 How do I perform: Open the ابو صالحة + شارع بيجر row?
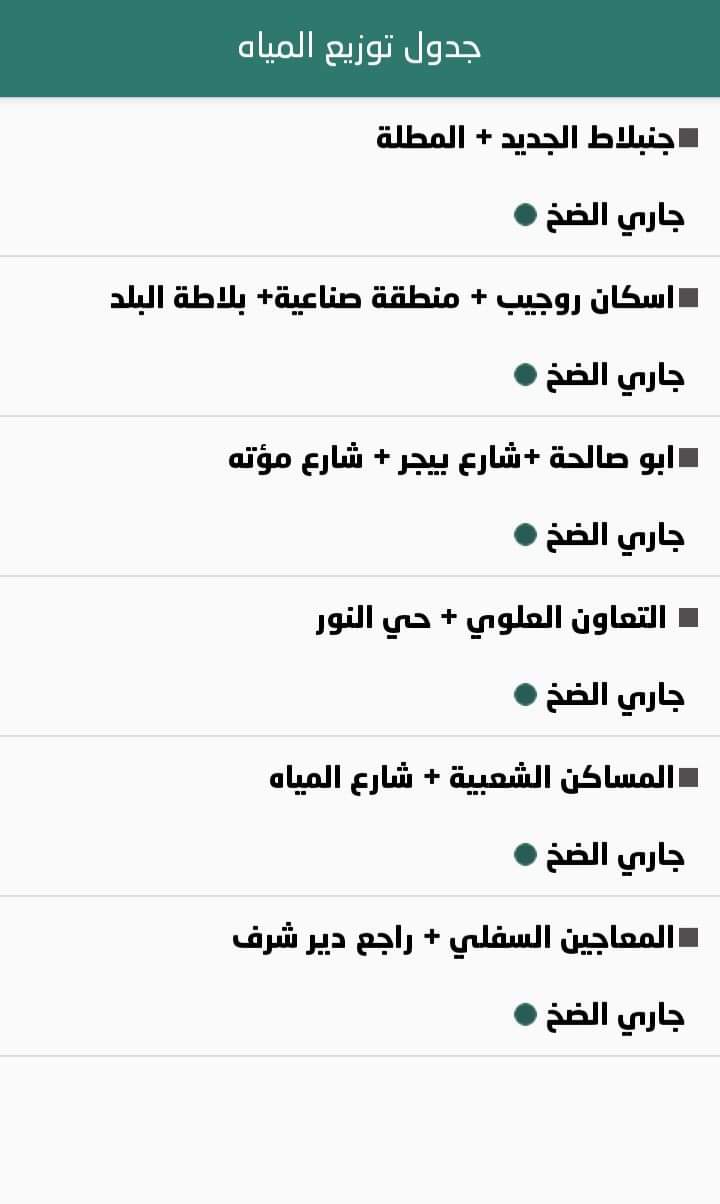(x=452, y=458)
